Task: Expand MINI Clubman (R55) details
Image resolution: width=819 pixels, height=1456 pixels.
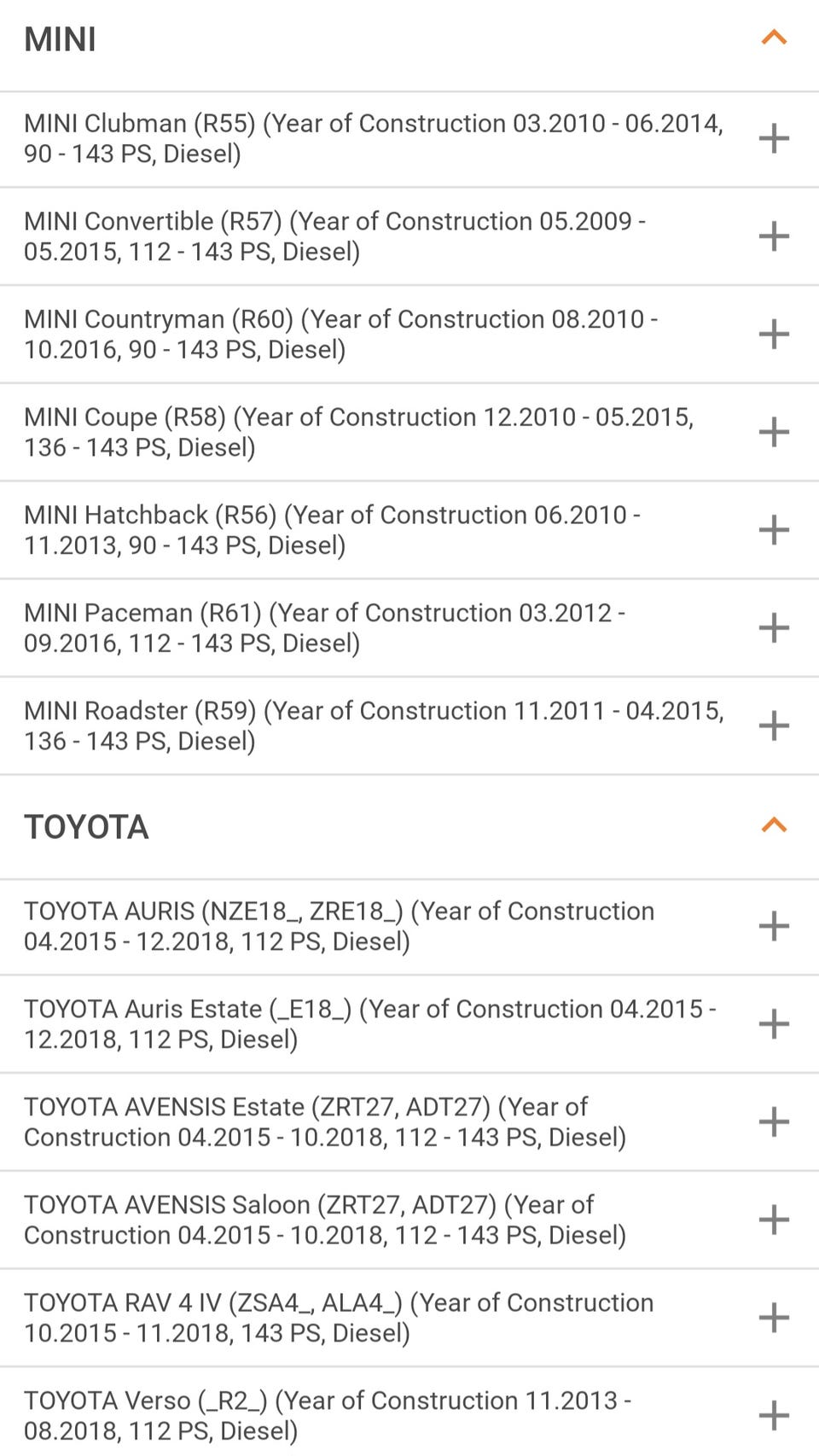Action: pyautogui.click(x=773, y=138)
